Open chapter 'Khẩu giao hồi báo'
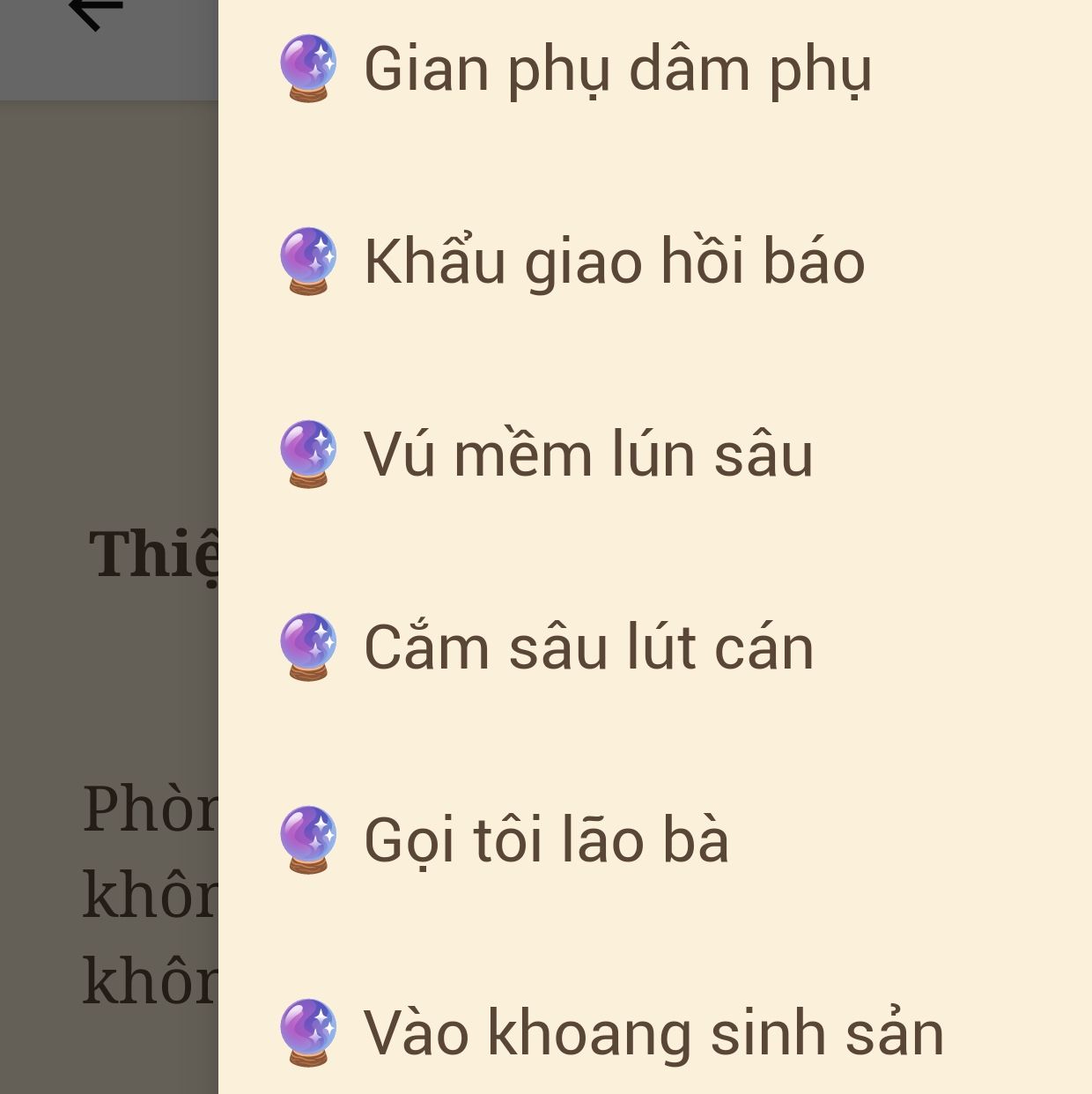This screenshot has width=1092, height=1094. pyautogui.click(x=614, y=262)
